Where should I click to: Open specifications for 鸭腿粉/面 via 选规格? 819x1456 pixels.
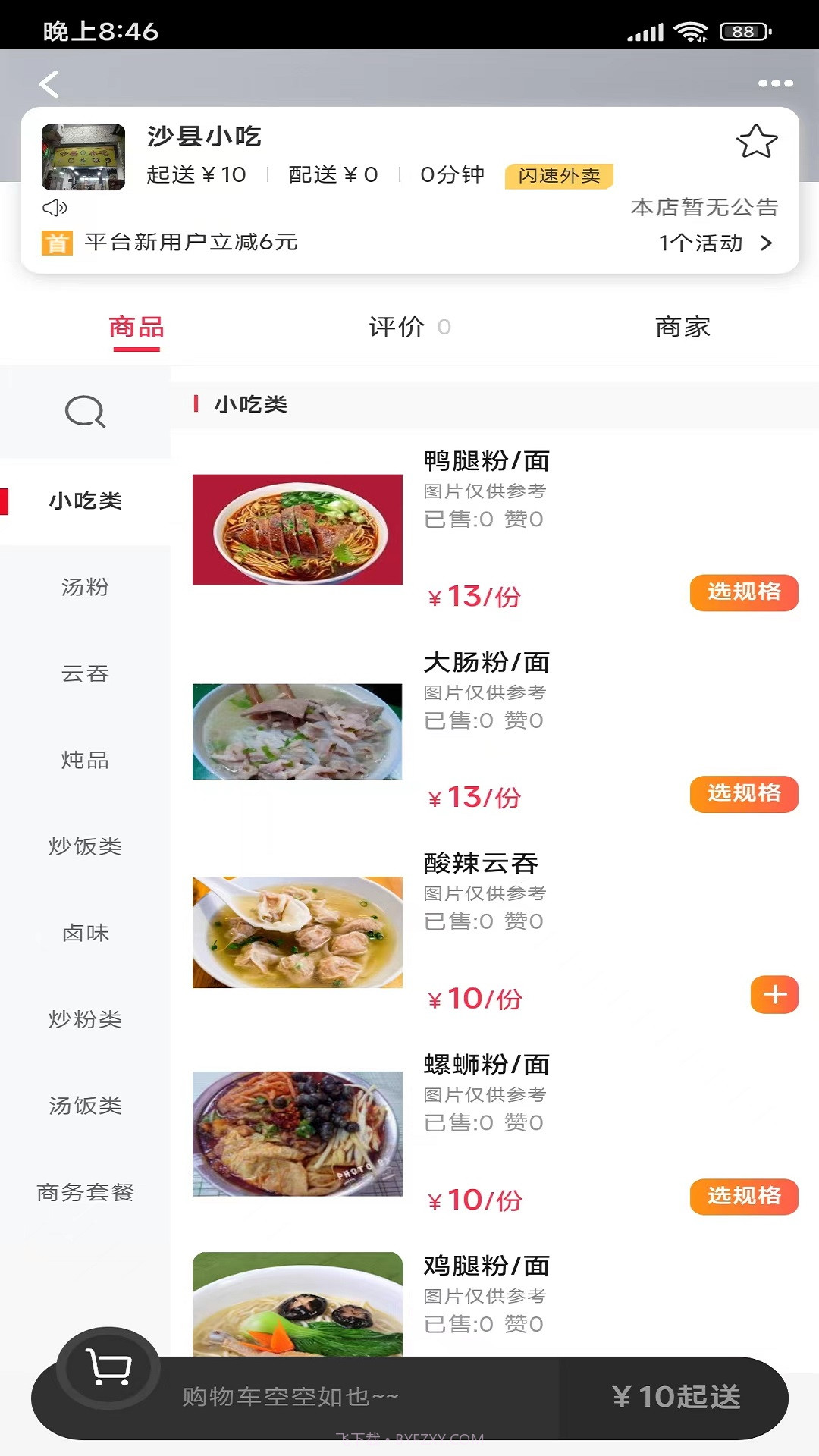(743, 593)
